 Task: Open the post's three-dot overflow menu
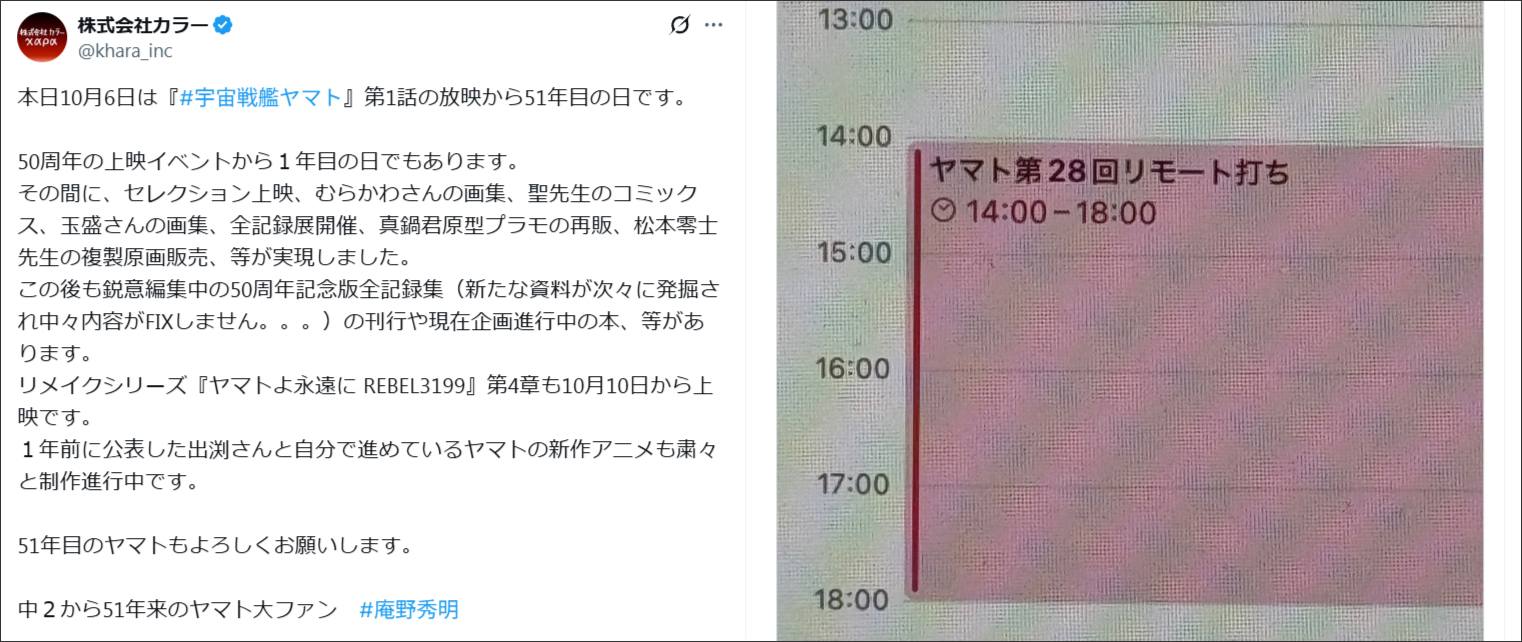713,26
